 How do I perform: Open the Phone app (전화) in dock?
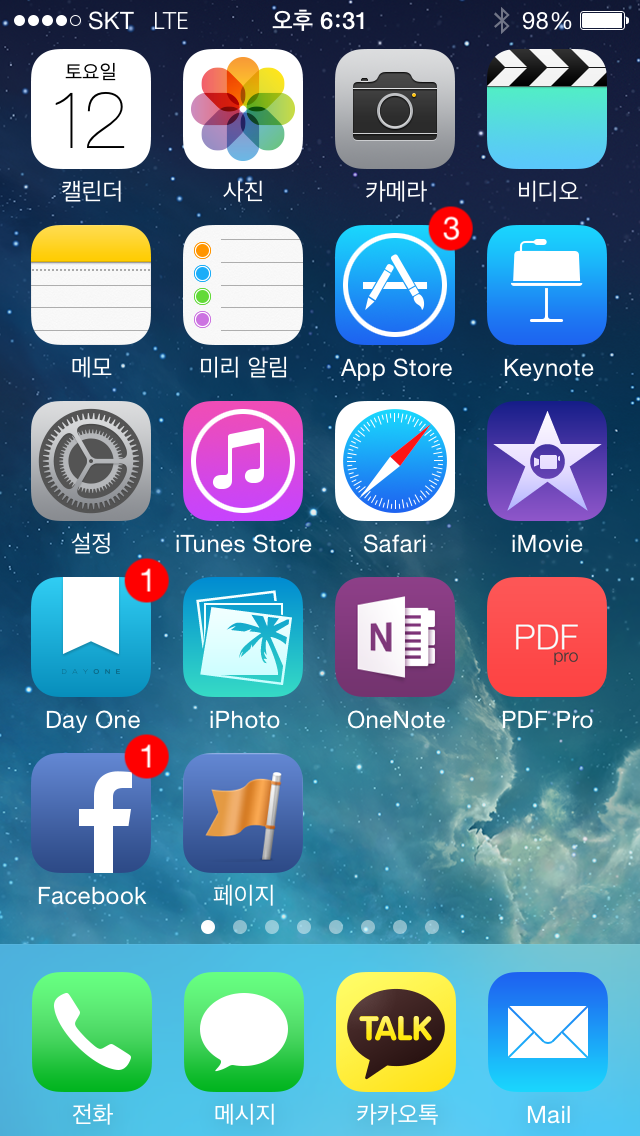click(92, 1032)
